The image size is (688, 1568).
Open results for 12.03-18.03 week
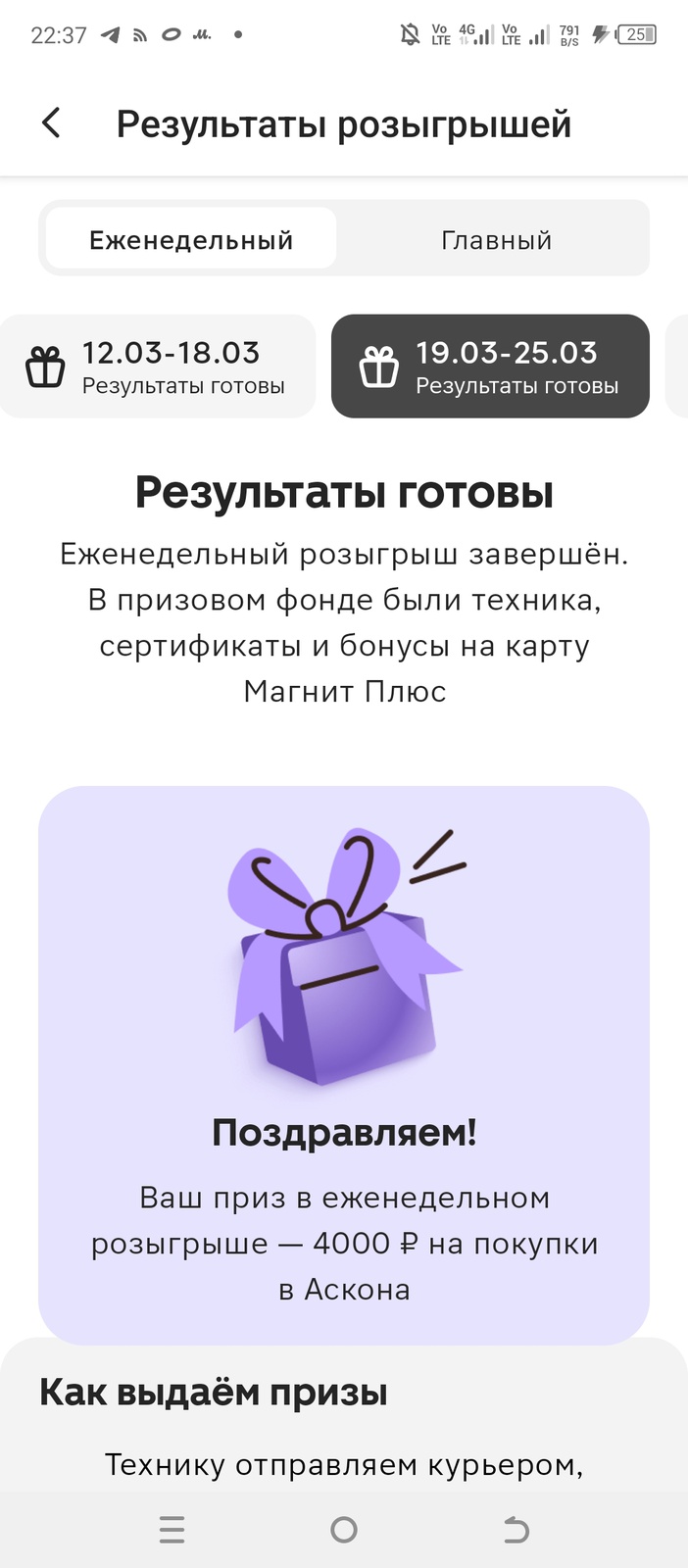pos(157,367)
